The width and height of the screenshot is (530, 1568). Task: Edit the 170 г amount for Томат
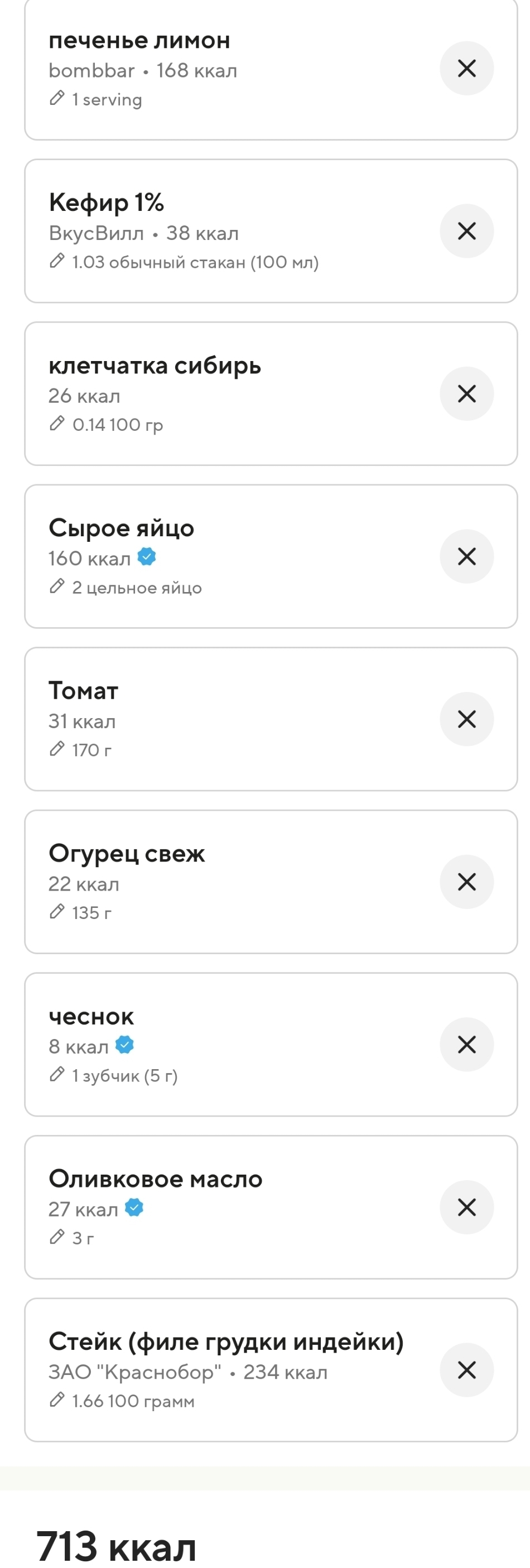point(81,750)
